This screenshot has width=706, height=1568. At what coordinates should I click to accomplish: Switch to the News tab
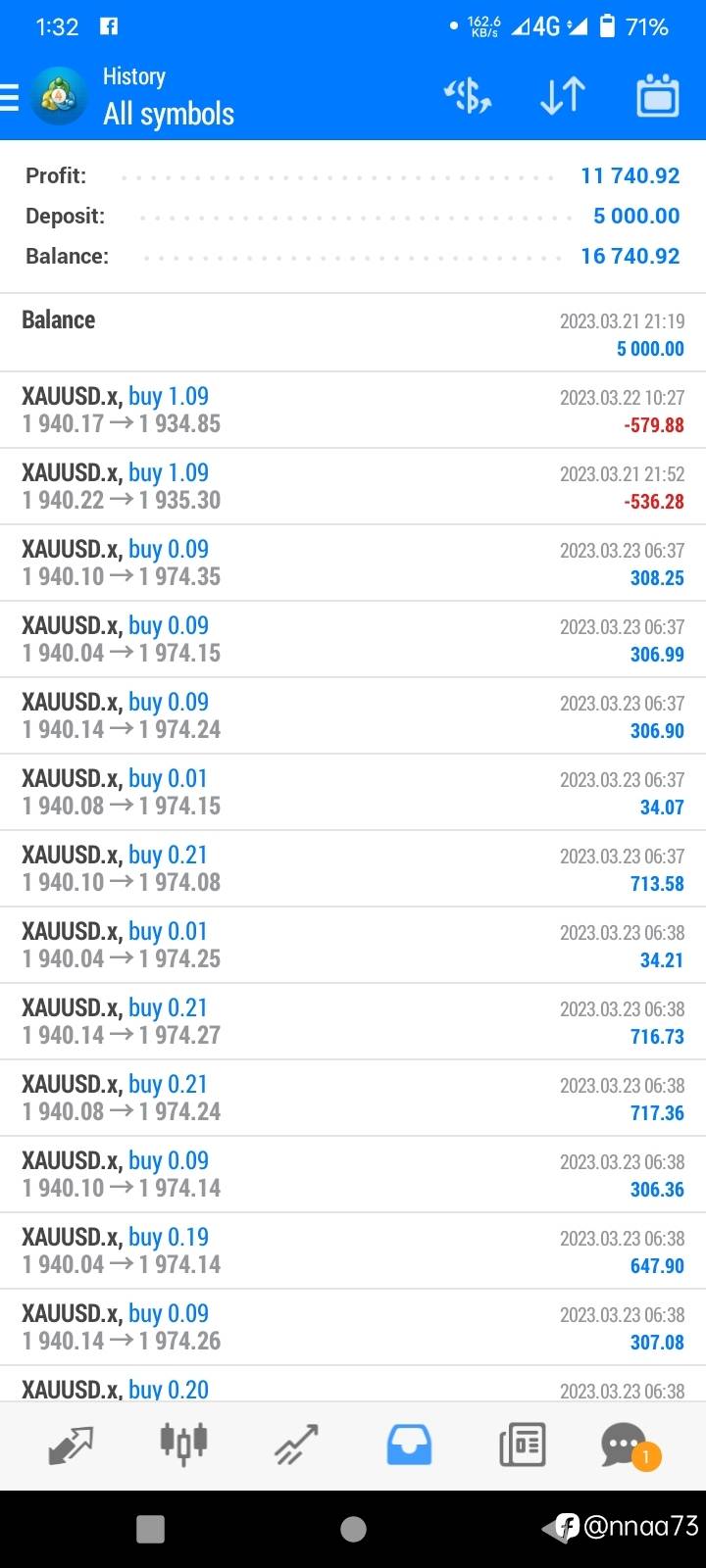[x=522, y=1445]
